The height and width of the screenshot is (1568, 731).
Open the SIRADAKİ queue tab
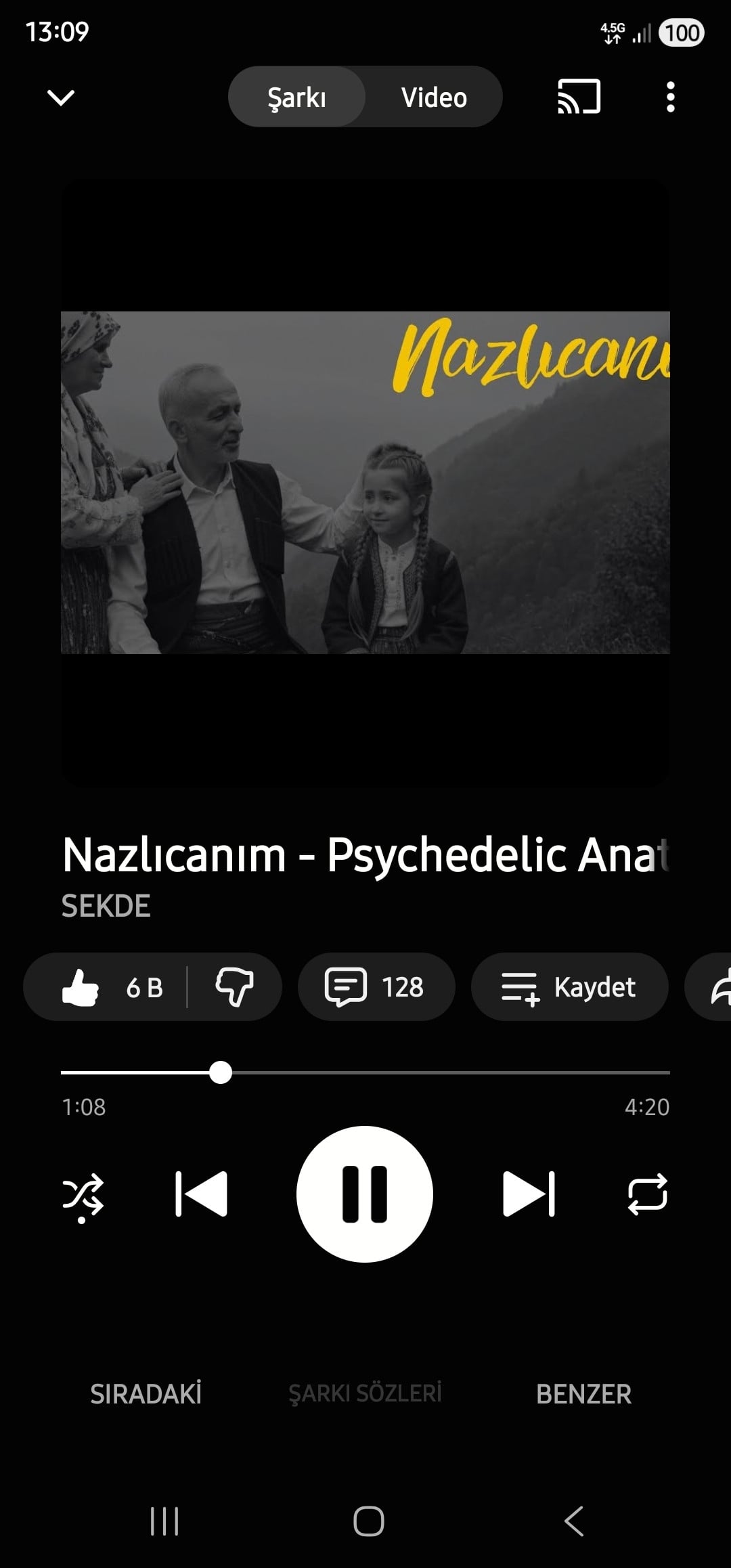[x=146, y=1395]
